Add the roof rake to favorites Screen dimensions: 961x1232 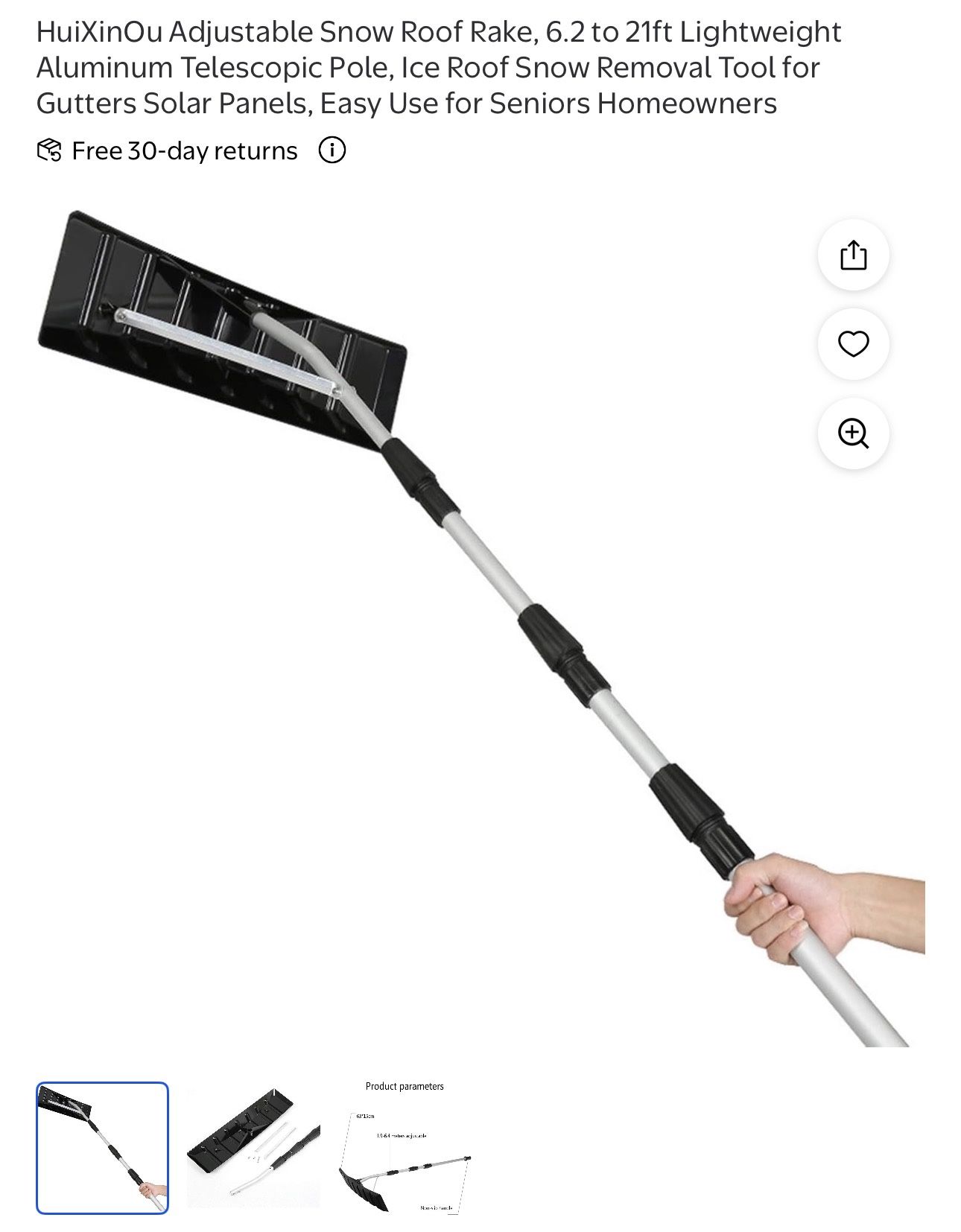coord(853,344)
